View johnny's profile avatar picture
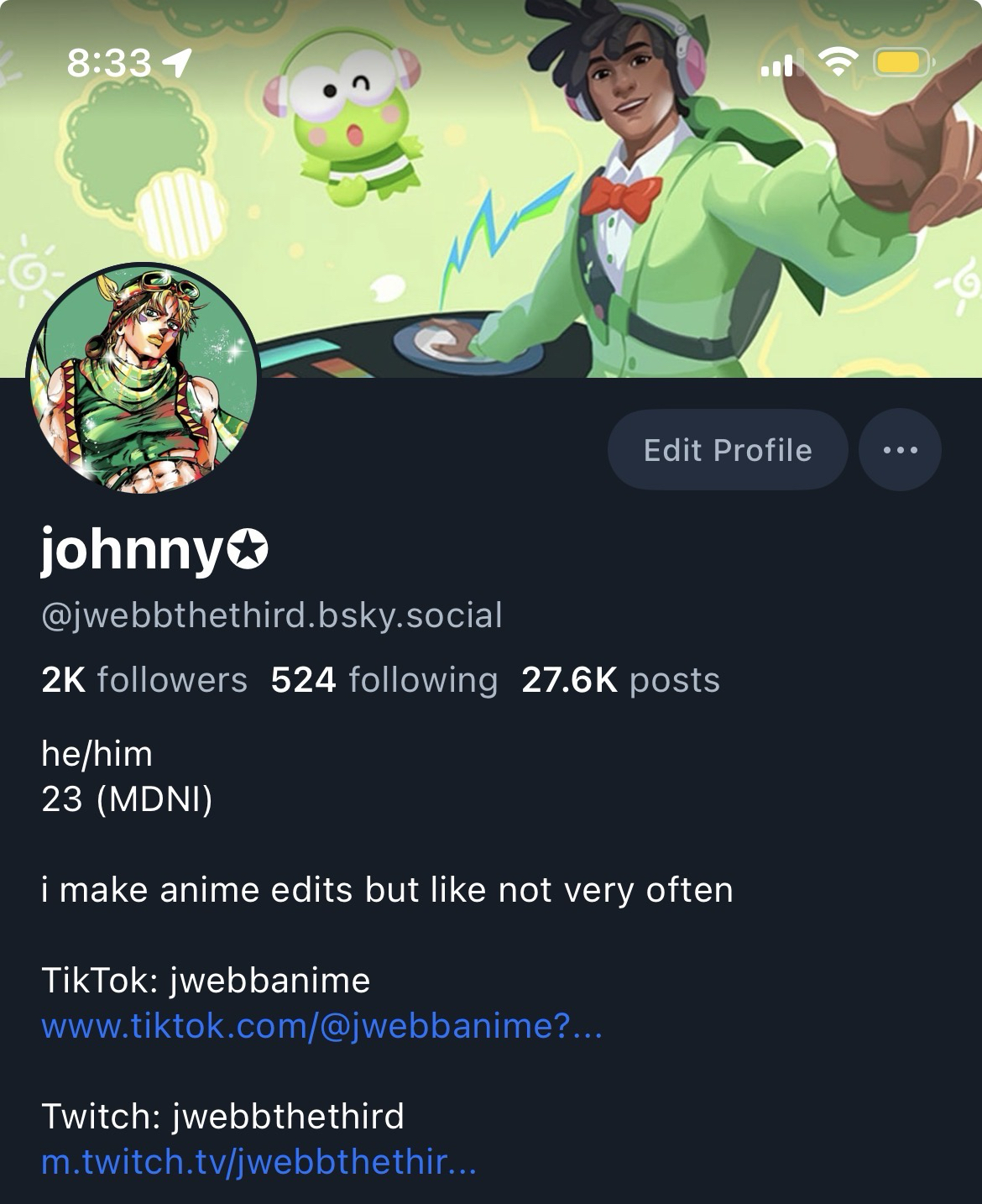Screen dimensions: 982x1204 click(x=143, y=378)
